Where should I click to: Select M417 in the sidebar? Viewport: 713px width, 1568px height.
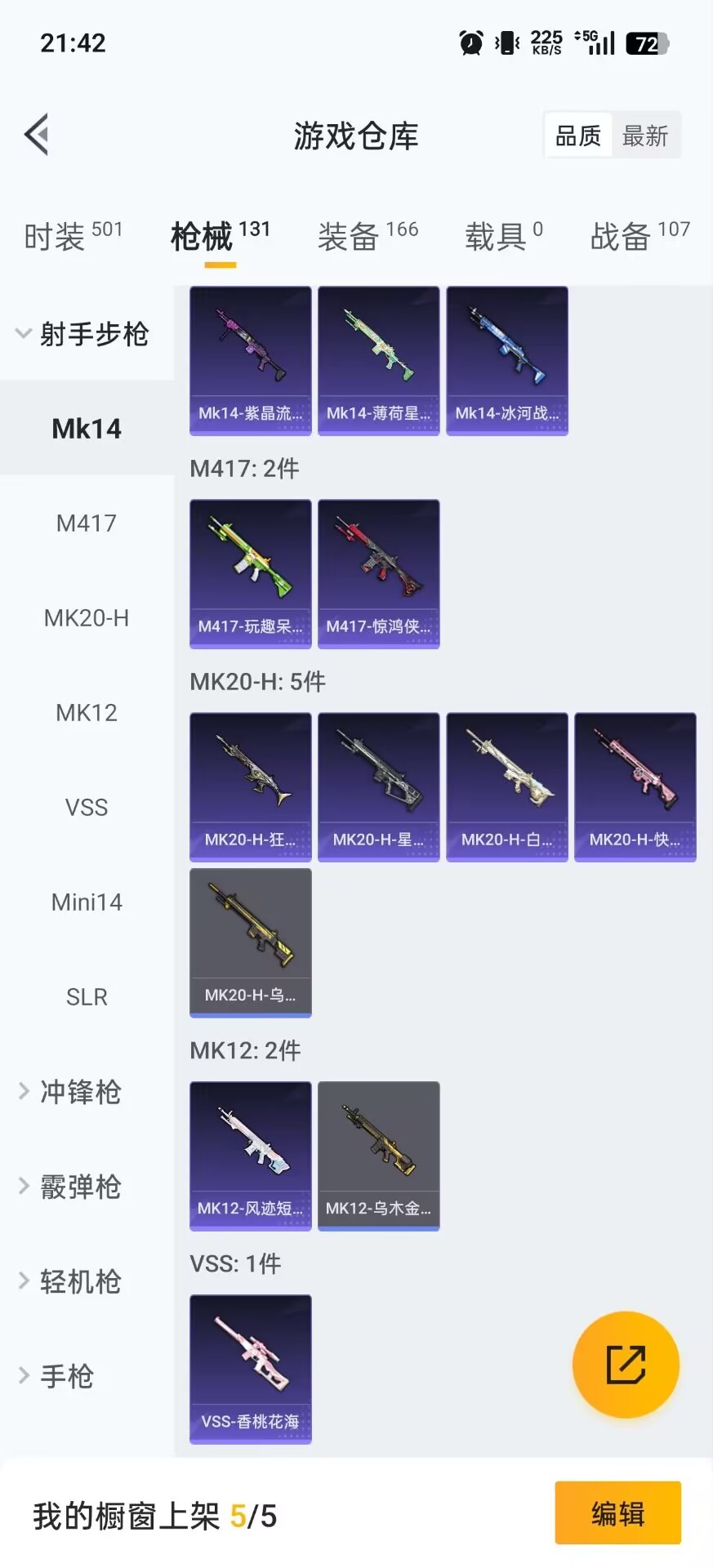[87, 523]
